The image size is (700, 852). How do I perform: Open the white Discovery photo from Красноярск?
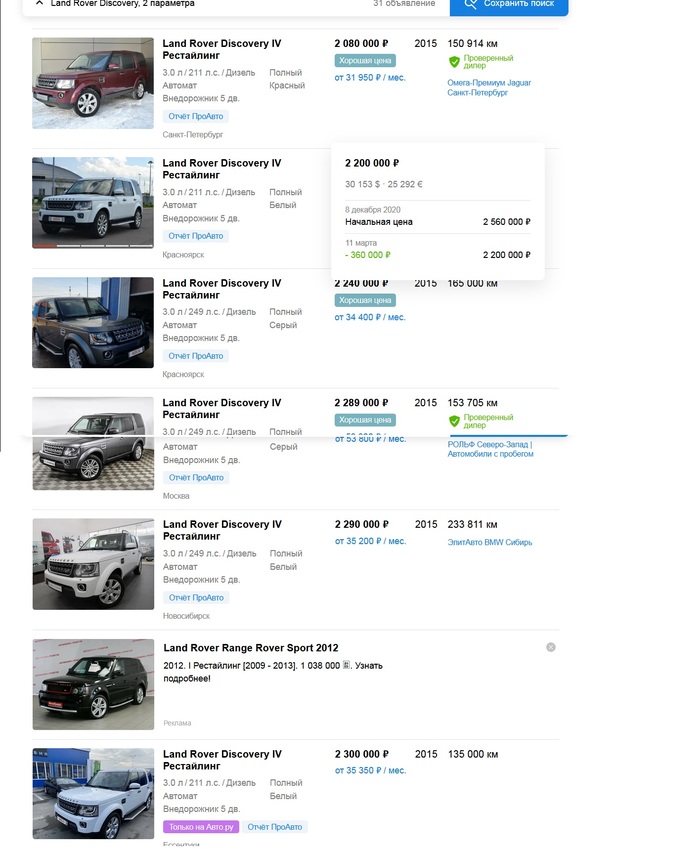point(93,202)
